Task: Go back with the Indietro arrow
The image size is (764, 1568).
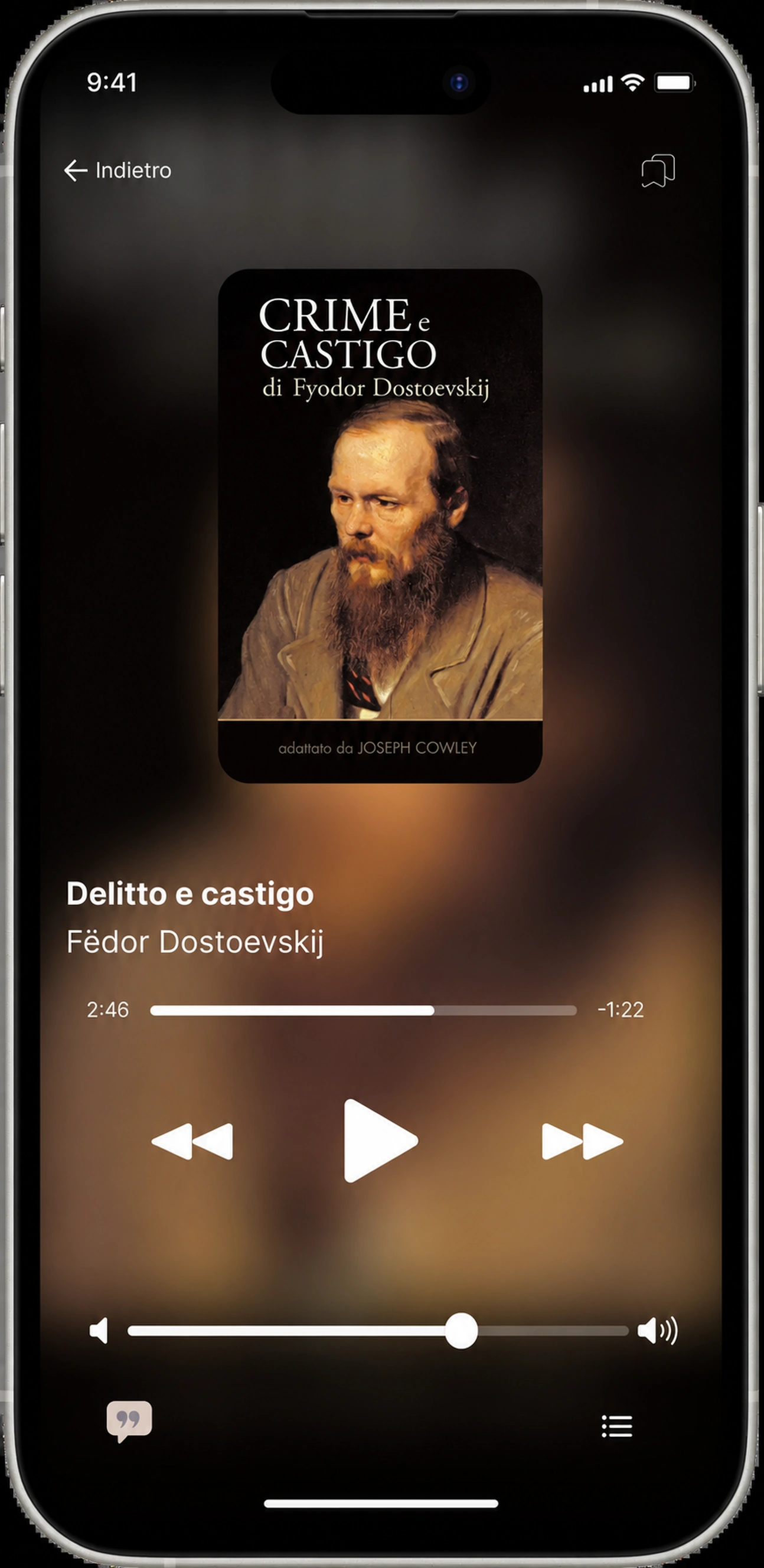Action: click(x=117, y=171)
